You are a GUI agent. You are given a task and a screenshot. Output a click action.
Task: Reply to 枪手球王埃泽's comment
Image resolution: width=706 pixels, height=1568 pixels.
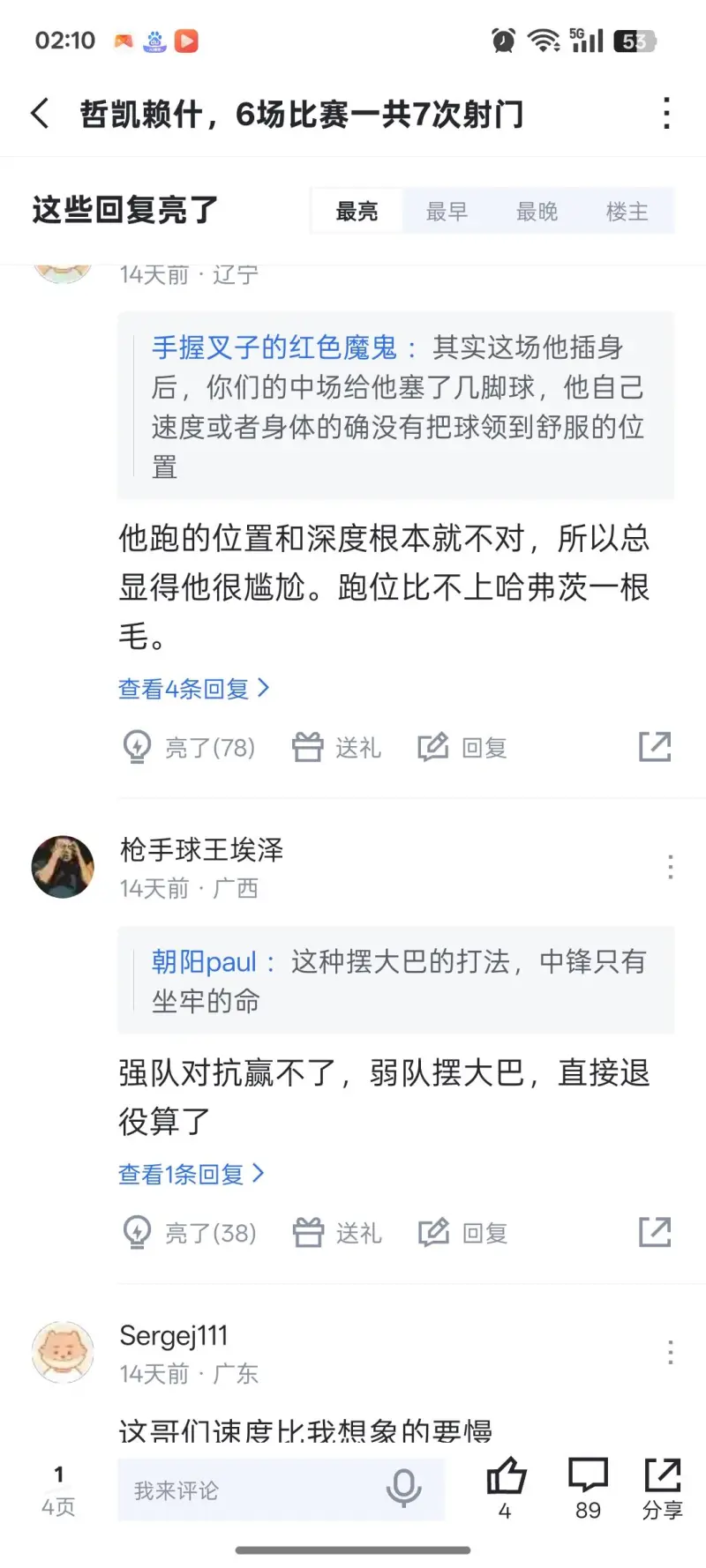point(462,1233)
